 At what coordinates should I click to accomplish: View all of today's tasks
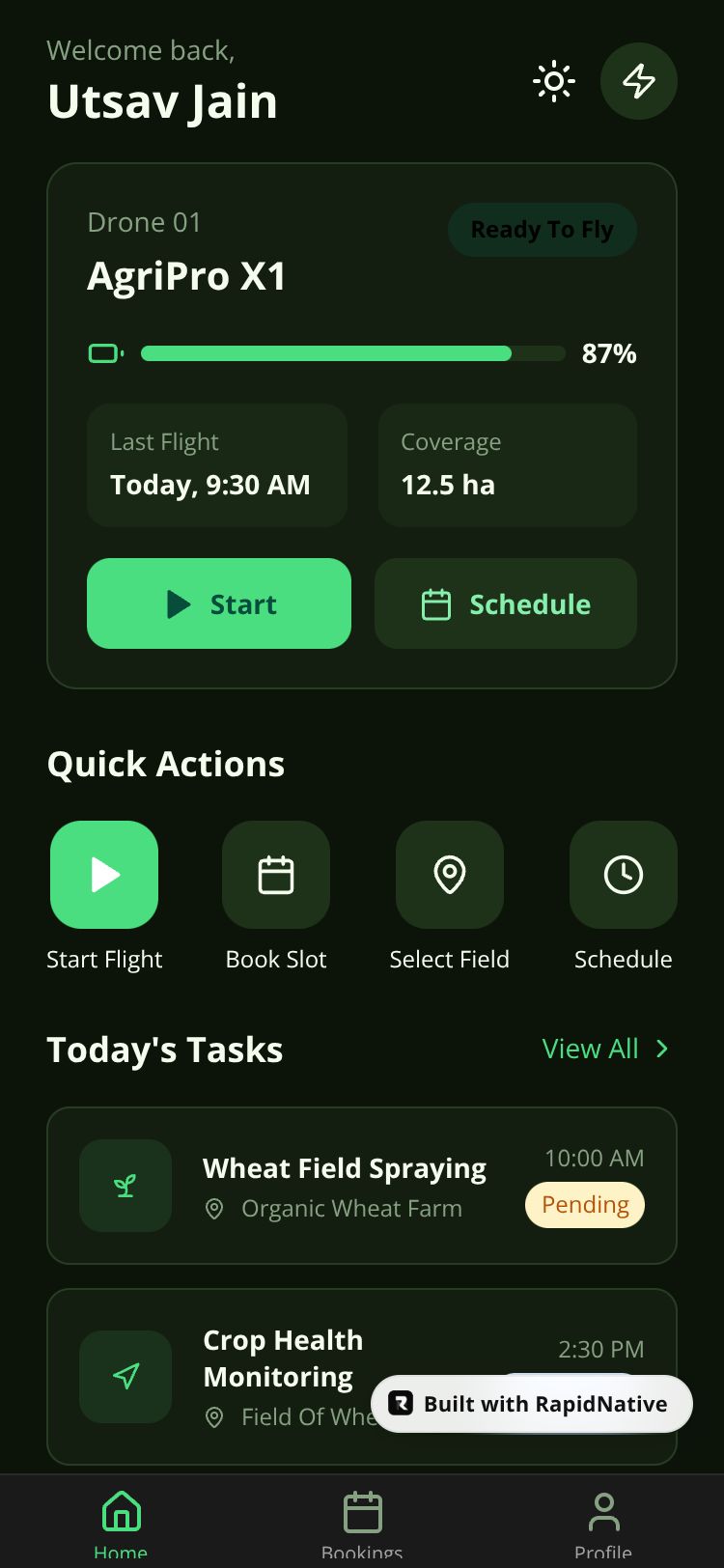[604, 1049]
